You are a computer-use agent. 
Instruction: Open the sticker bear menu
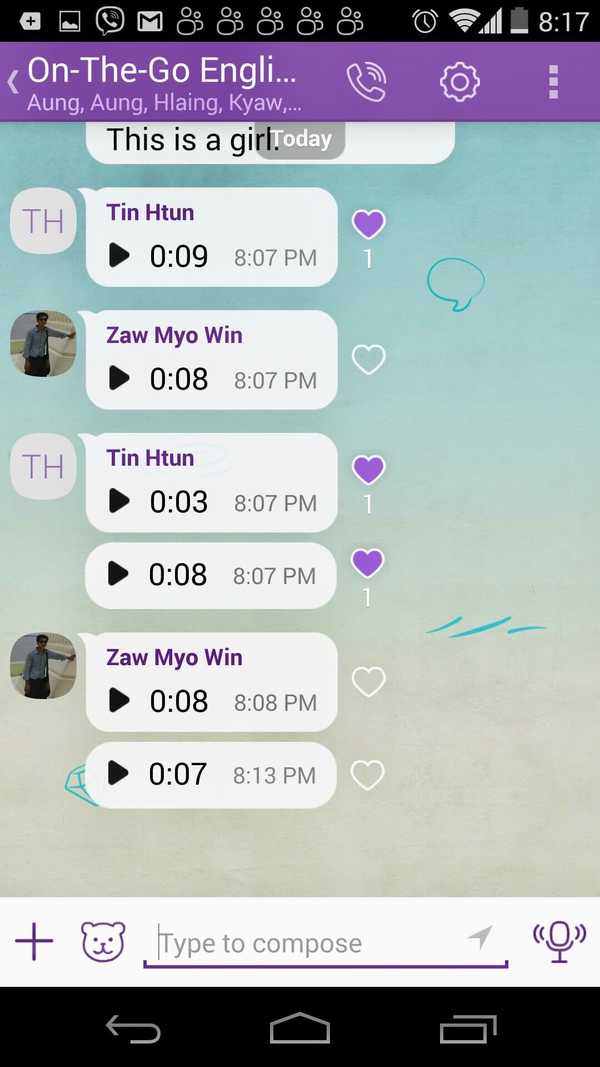click(103, 942)
